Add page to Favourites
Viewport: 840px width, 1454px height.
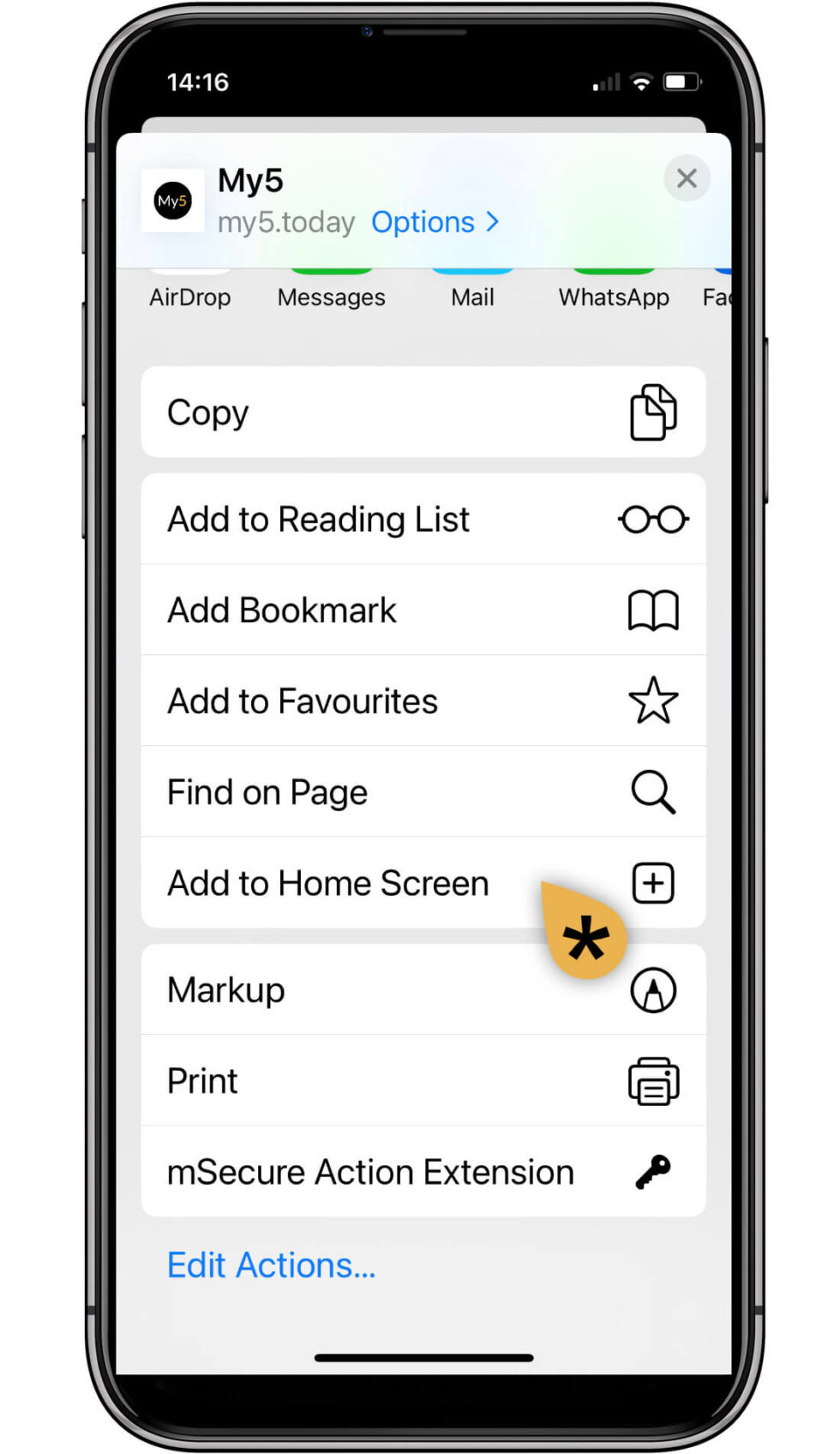pyautogui.click(x=423, y=701)
